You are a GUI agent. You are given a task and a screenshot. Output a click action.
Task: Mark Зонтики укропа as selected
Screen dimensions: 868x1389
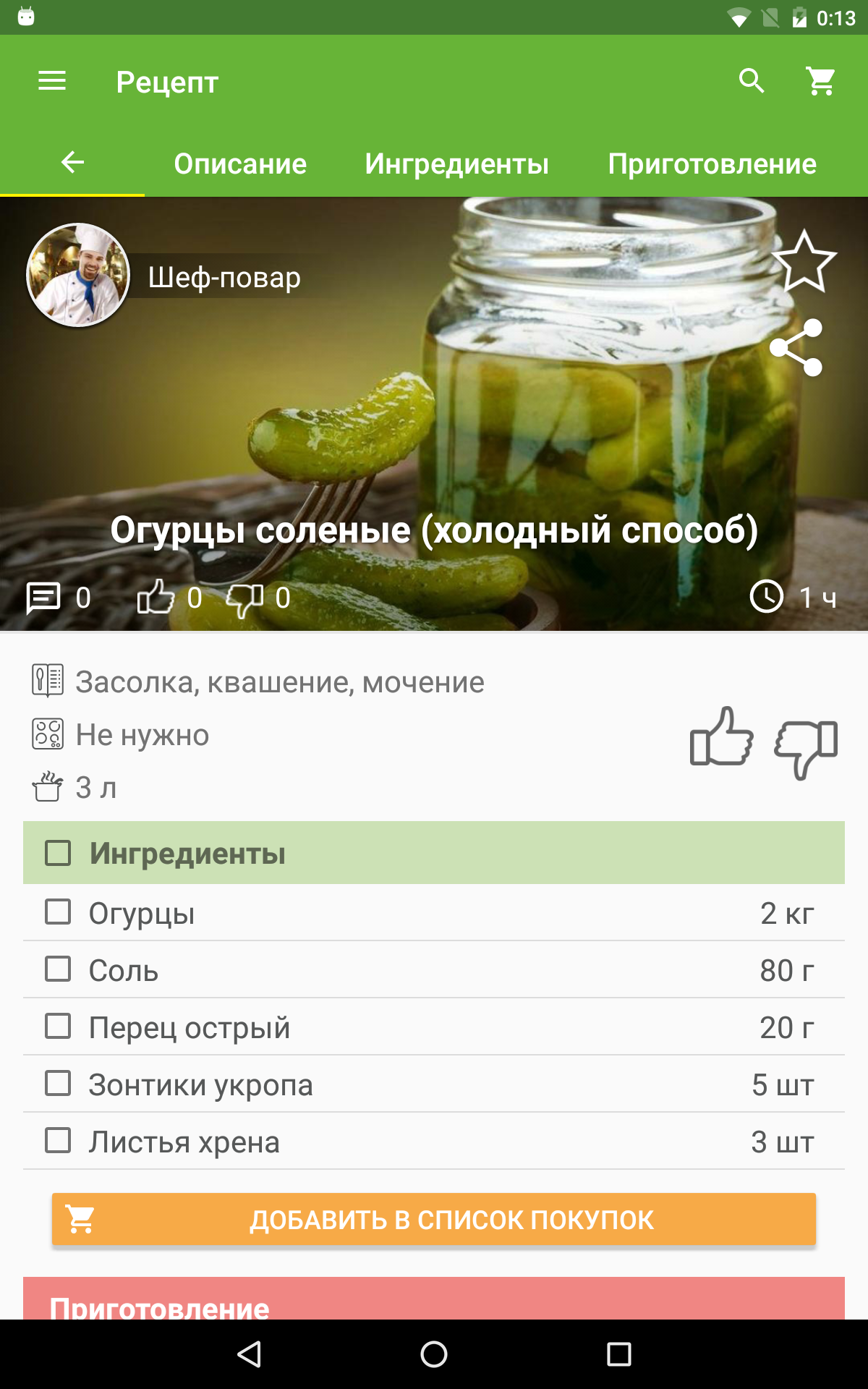coord(58,1084)
